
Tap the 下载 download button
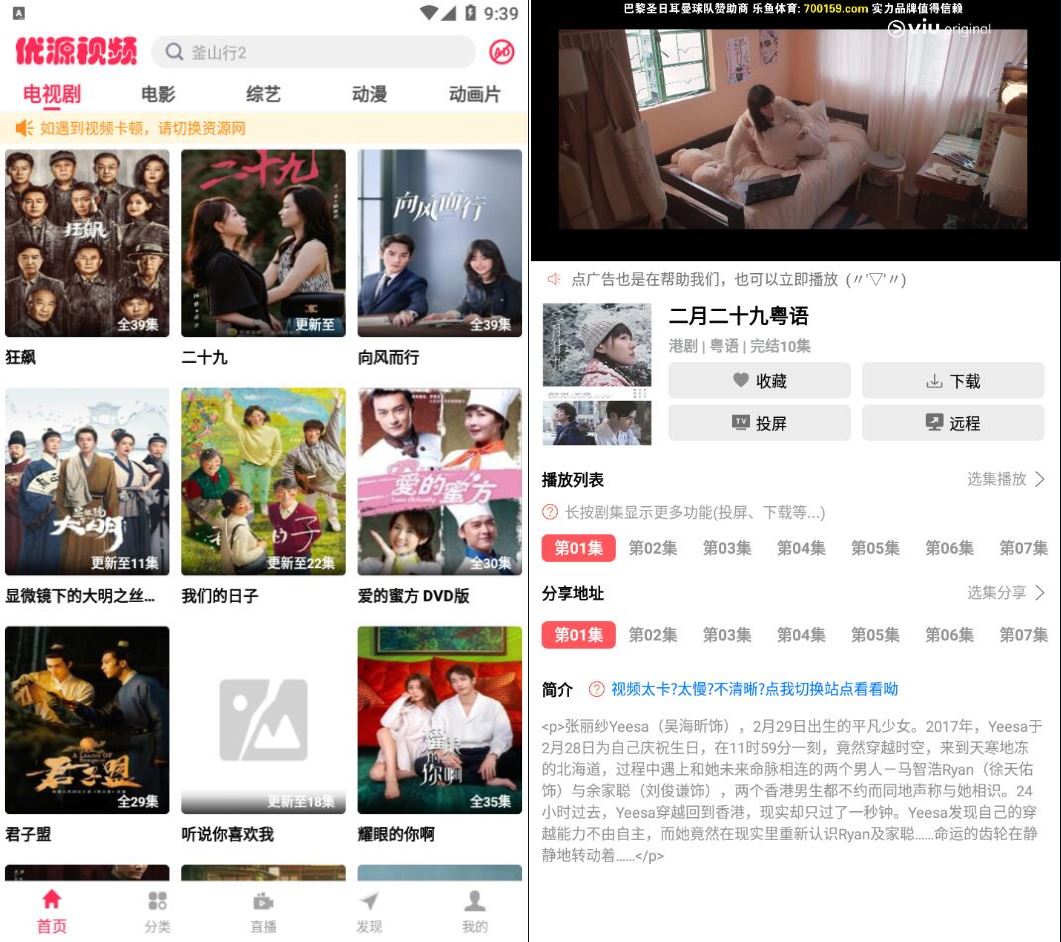952,381
